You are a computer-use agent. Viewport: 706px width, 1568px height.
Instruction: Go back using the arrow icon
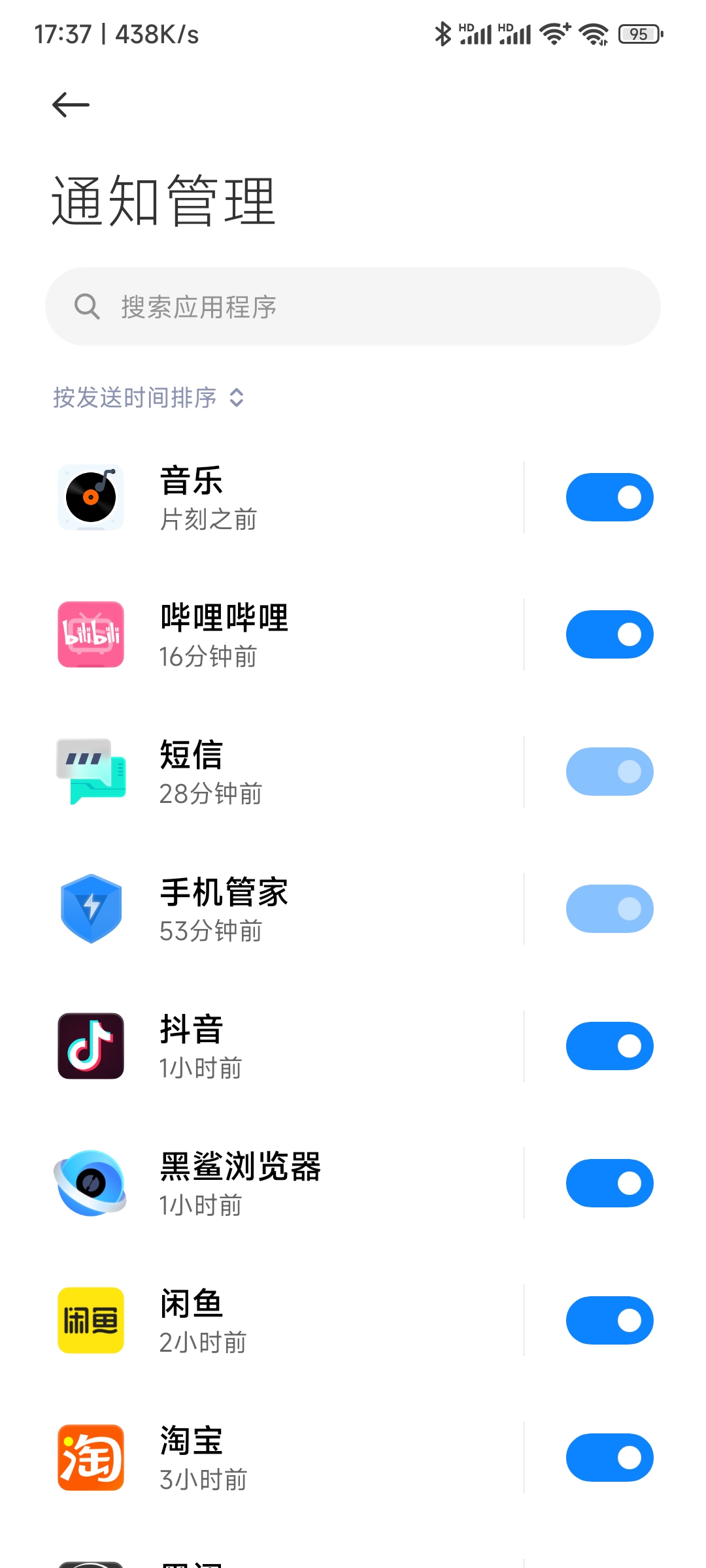[71, 105]
